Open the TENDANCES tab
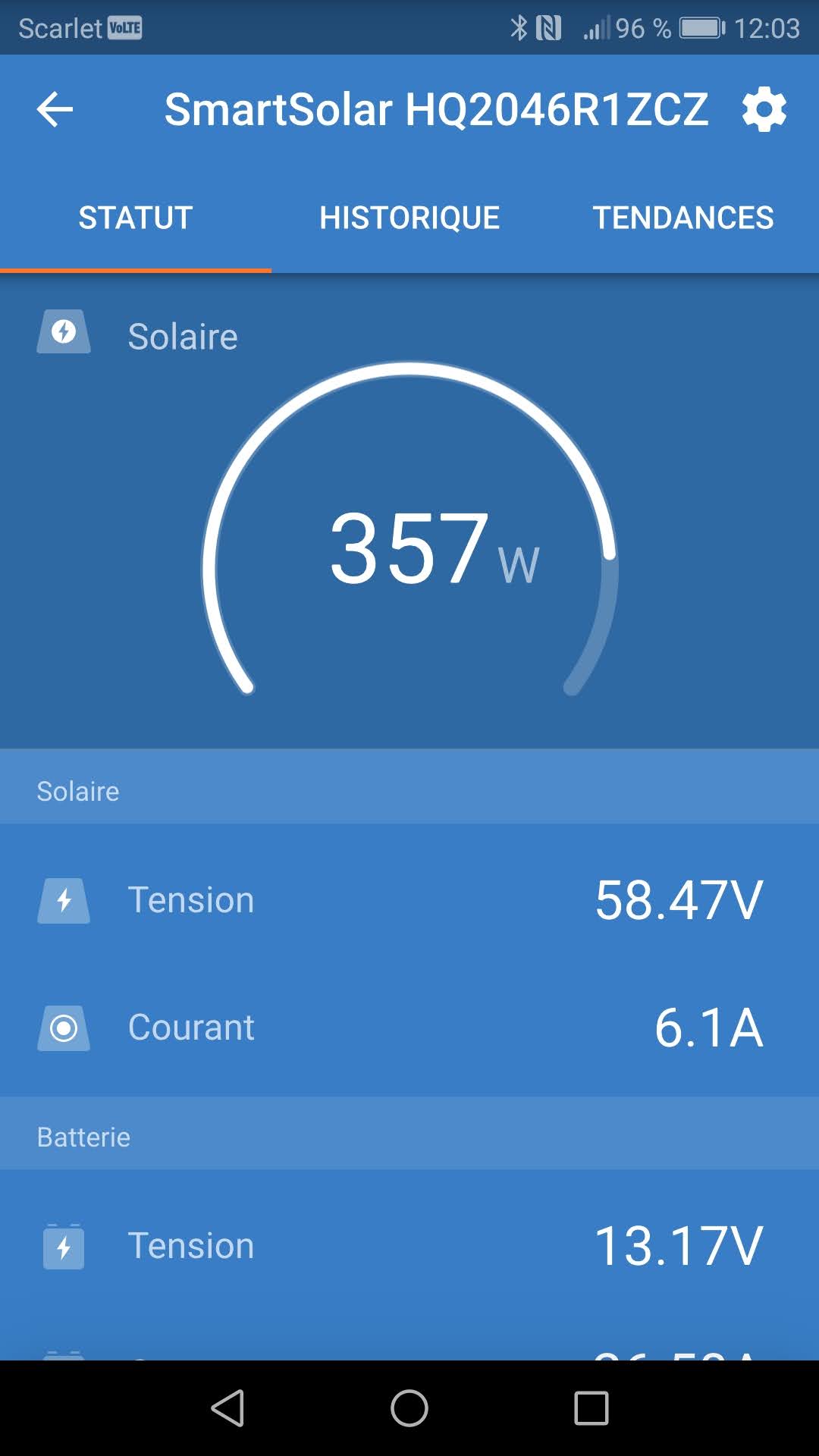This screenshot has width=819, height=1456. [x=682, y=218]
